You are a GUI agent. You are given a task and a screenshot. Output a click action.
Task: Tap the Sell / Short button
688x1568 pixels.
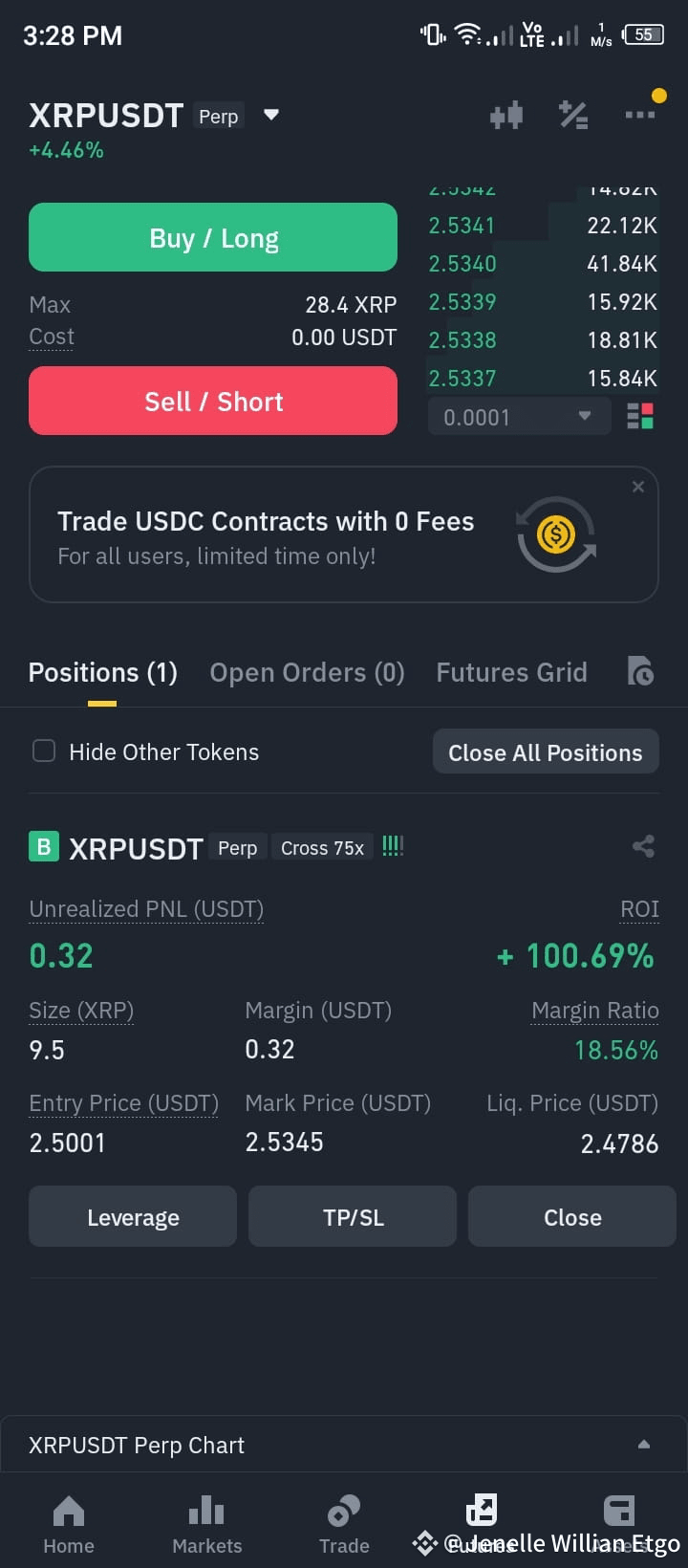[213, 401]
